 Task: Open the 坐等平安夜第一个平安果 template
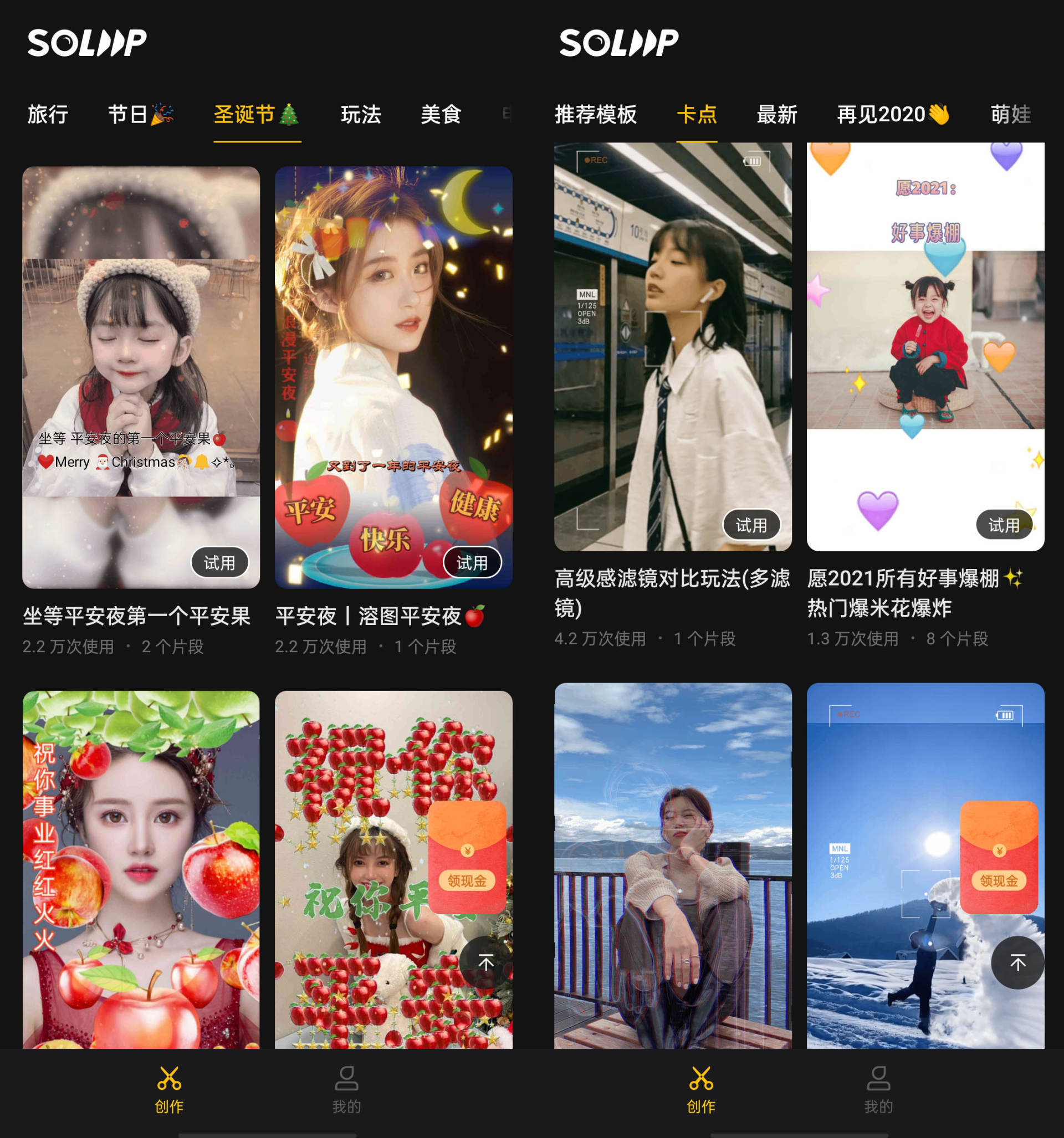coord(141,355)
